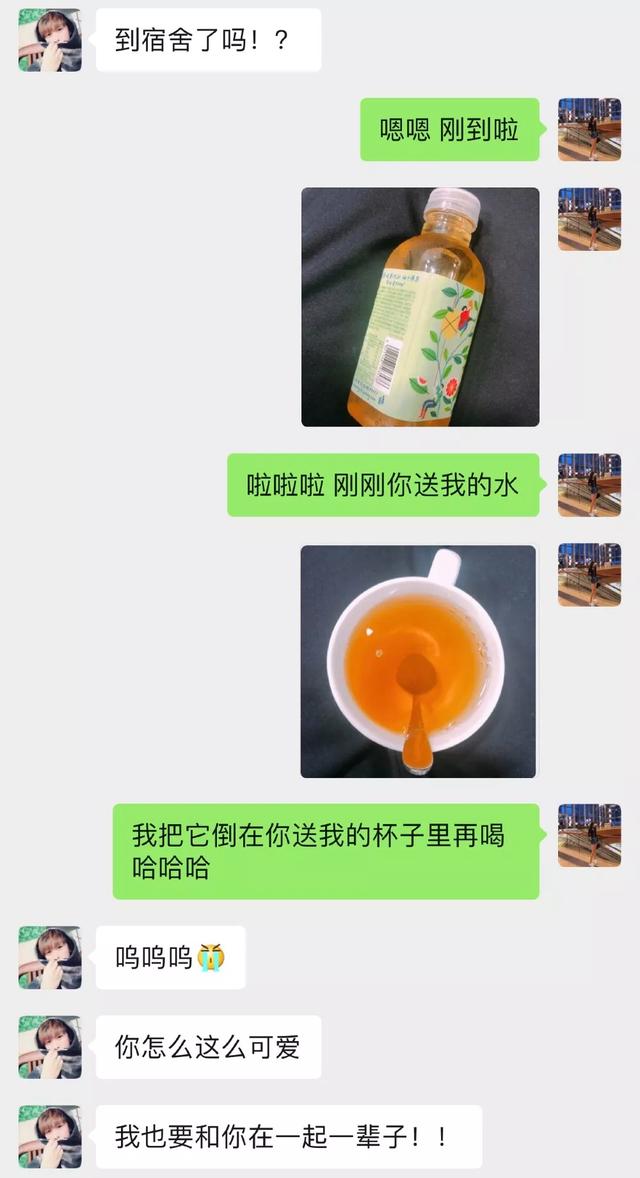Open sender's avatar next to '你怎么这么可爱'

point(50,1047)
